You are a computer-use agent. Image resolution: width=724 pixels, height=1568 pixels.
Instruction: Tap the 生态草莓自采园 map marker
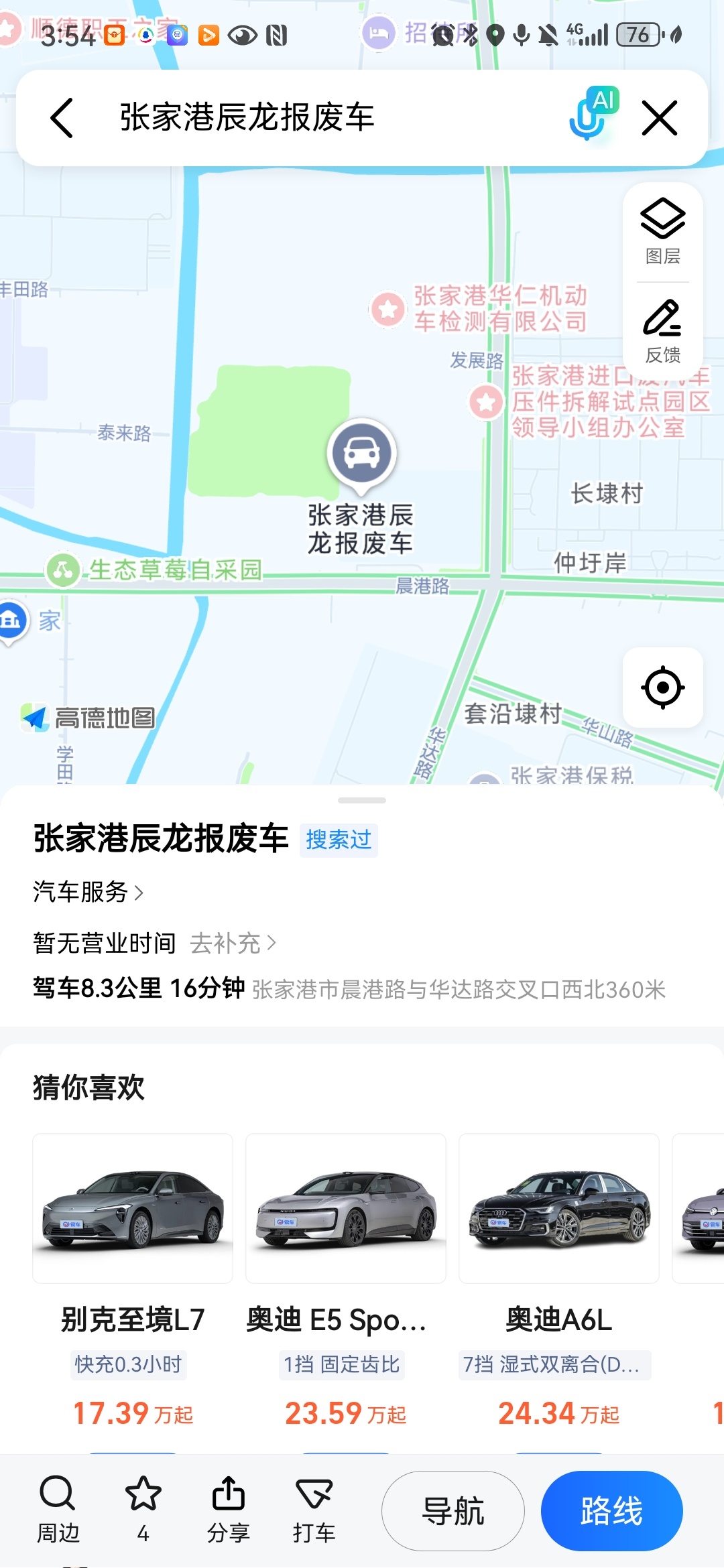pos(64,570)
